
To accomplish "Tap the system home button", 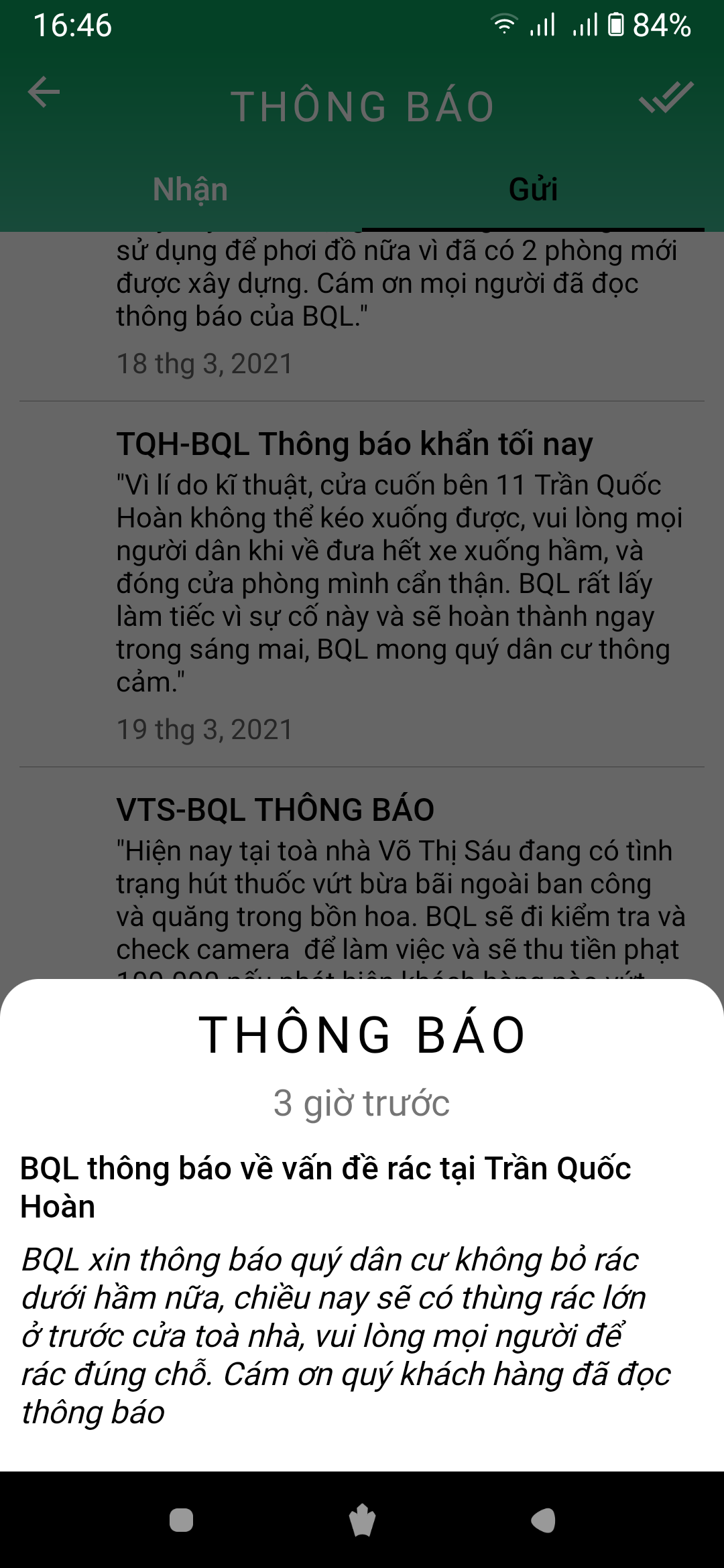I will (x=362, y=1520).
